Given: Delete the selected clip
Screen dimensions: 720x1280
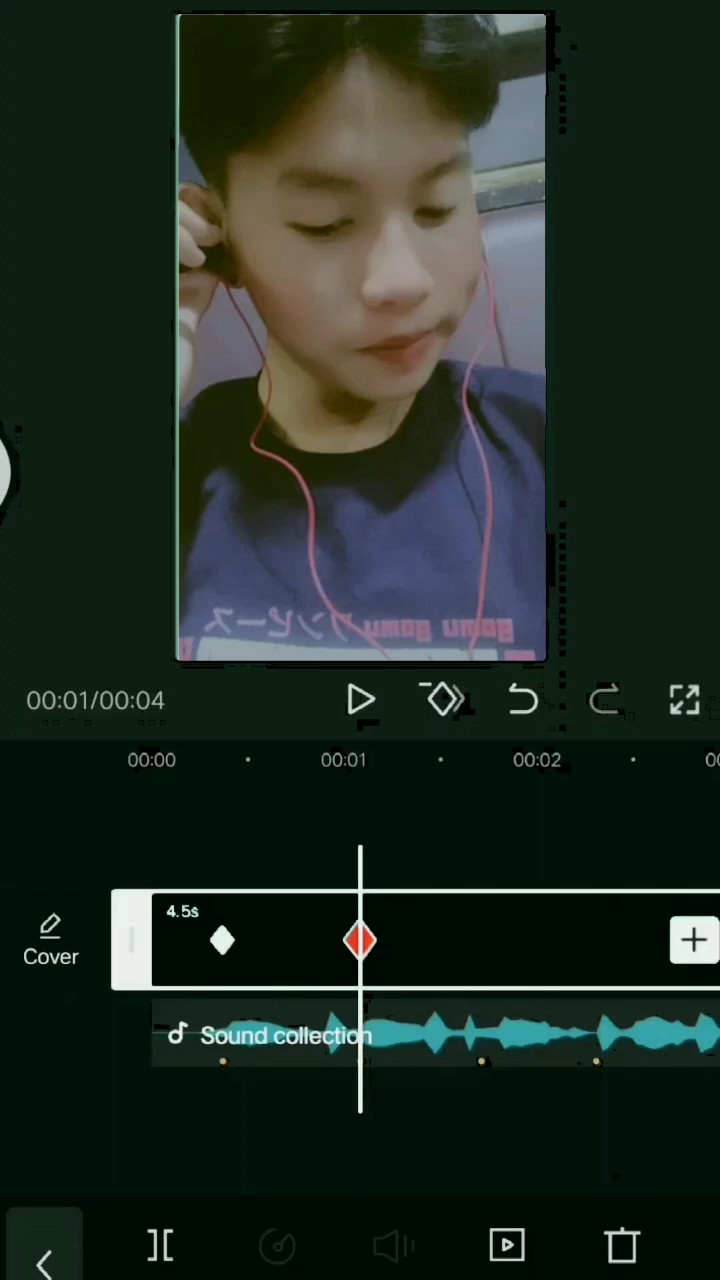Looking at the screenshot, I should click(x=622, y=1245).
